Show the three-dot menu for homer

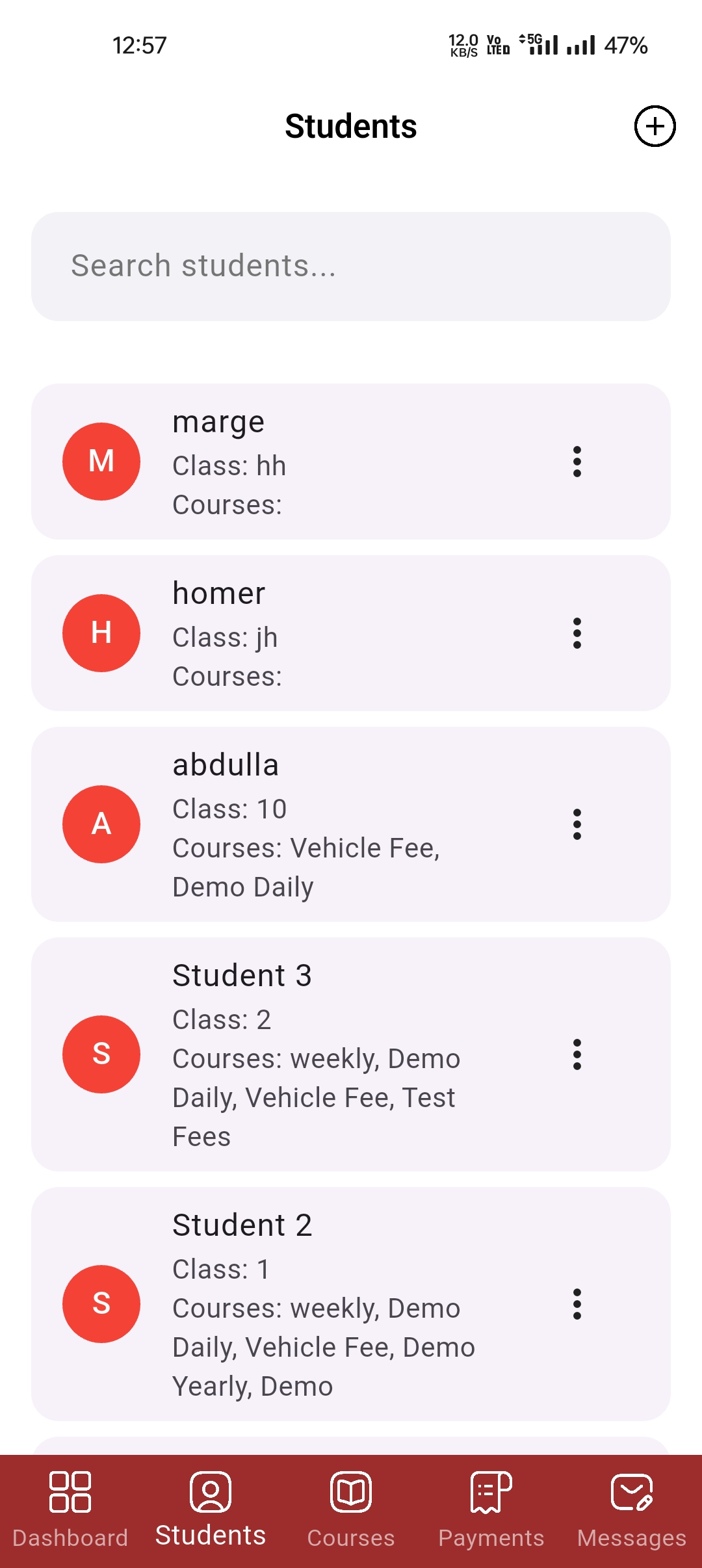(x=577, y=633)
